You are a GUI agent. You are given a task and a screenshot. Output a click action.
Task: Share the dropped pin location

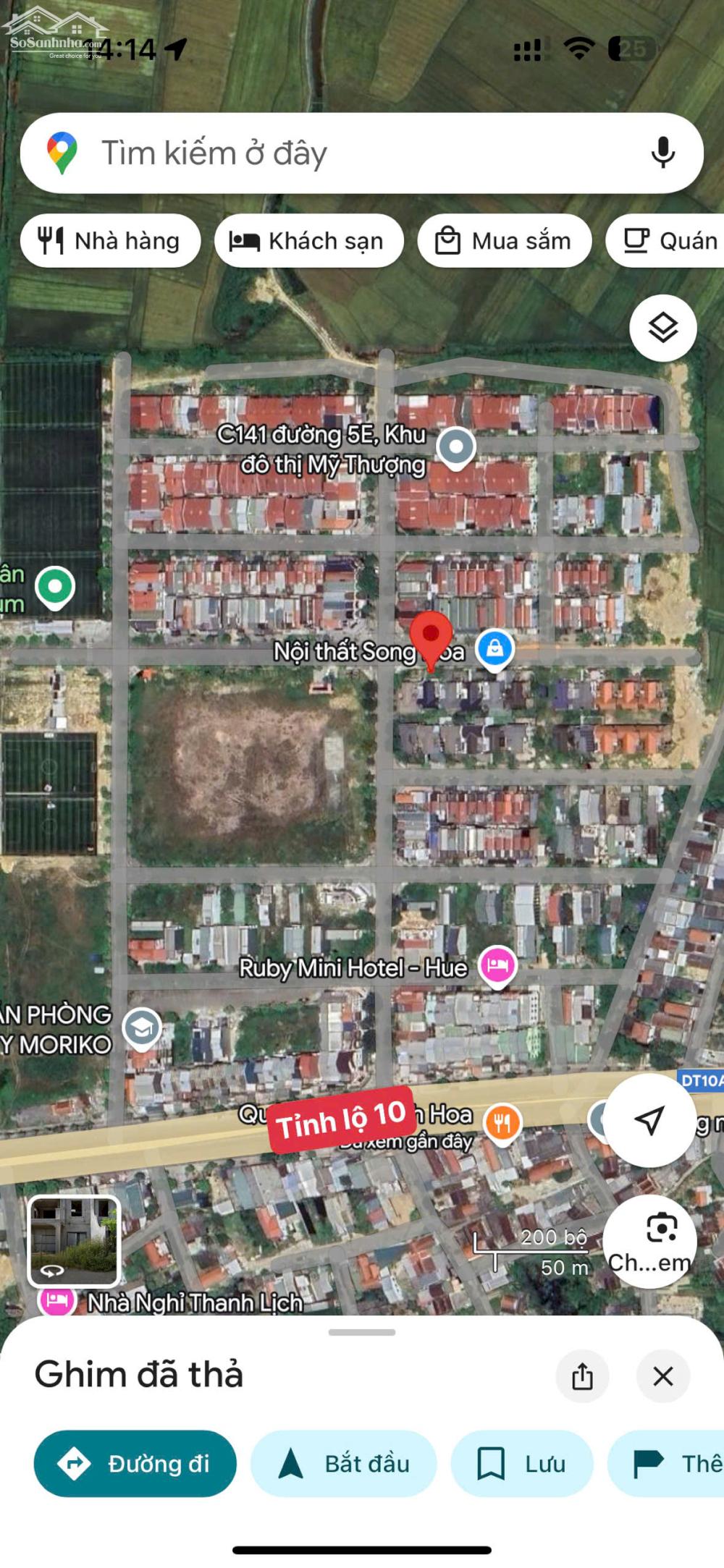pyautogui.click(x=582, y=1376)
